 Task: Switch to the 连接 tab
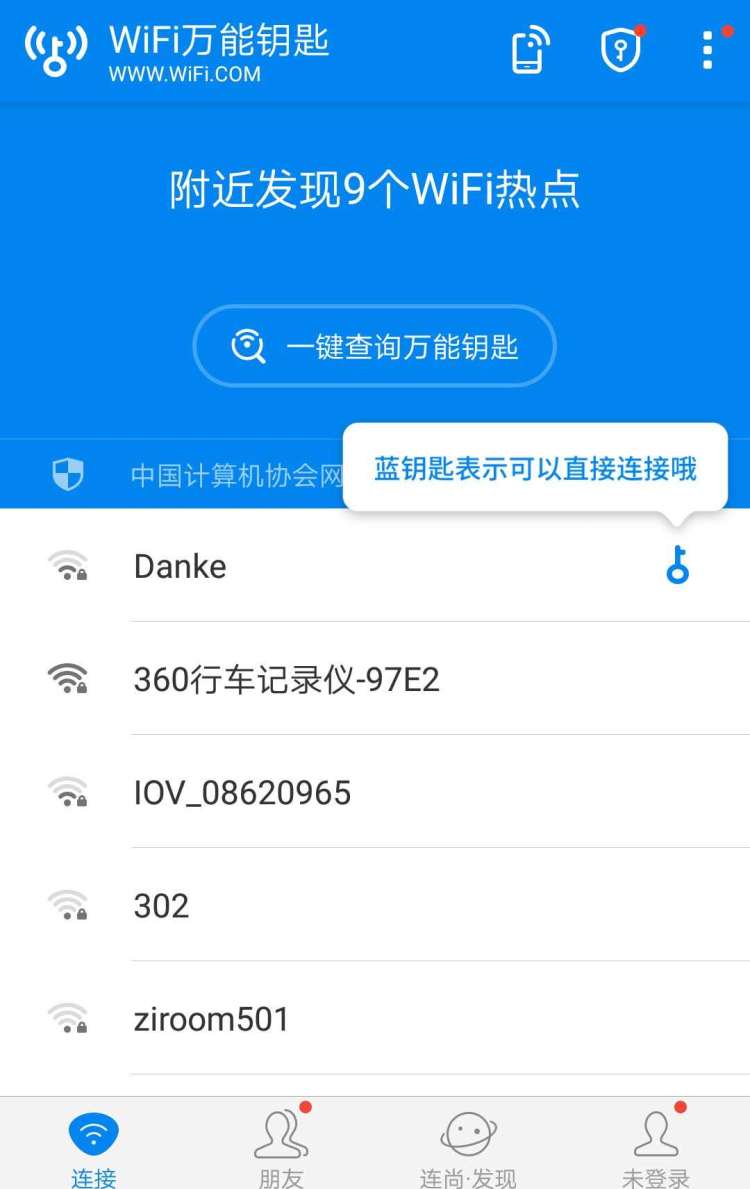click(93, 1145)
